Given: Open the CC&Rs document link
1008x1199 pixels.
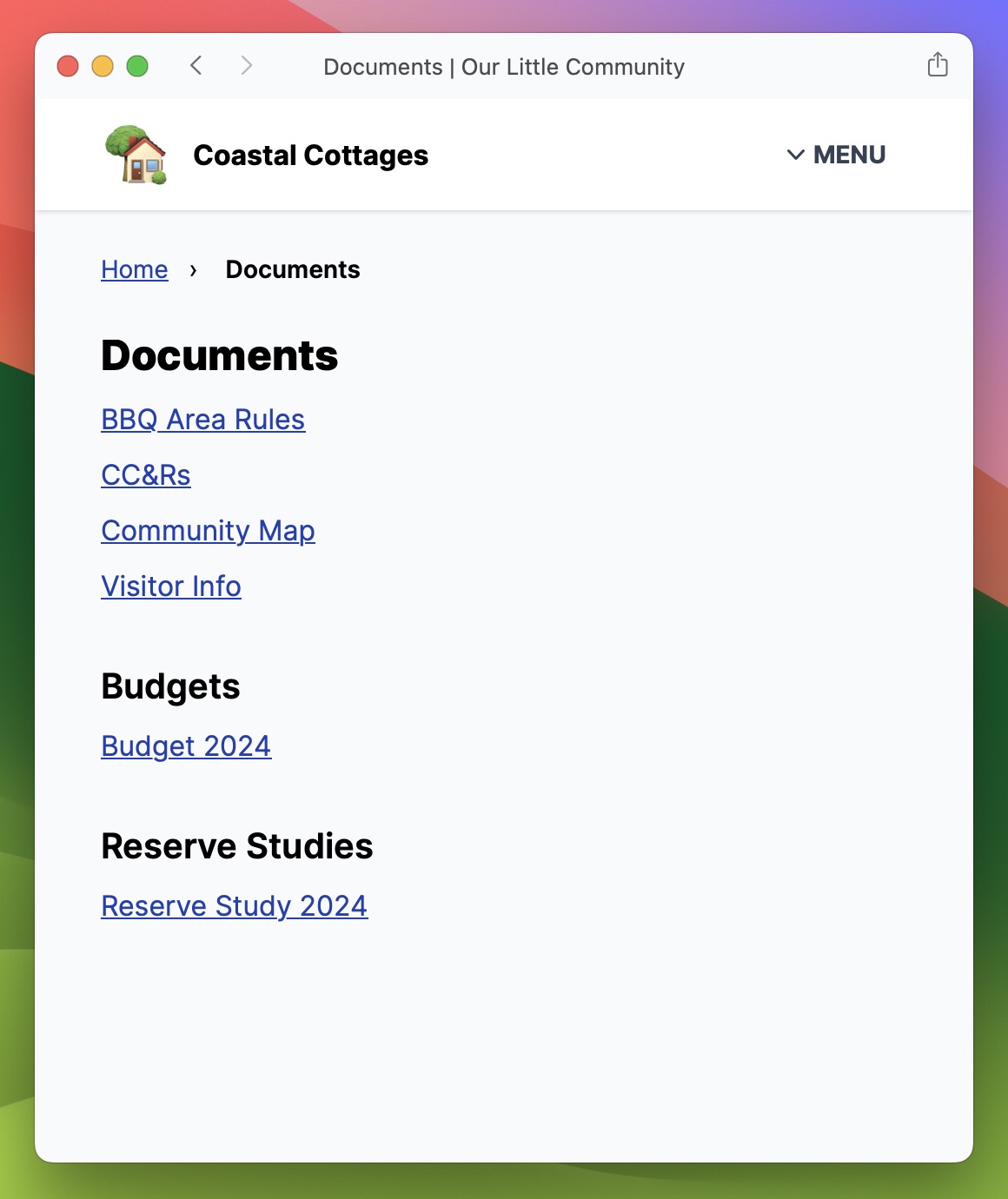Looking at the screenshot, I should point(146,475).
